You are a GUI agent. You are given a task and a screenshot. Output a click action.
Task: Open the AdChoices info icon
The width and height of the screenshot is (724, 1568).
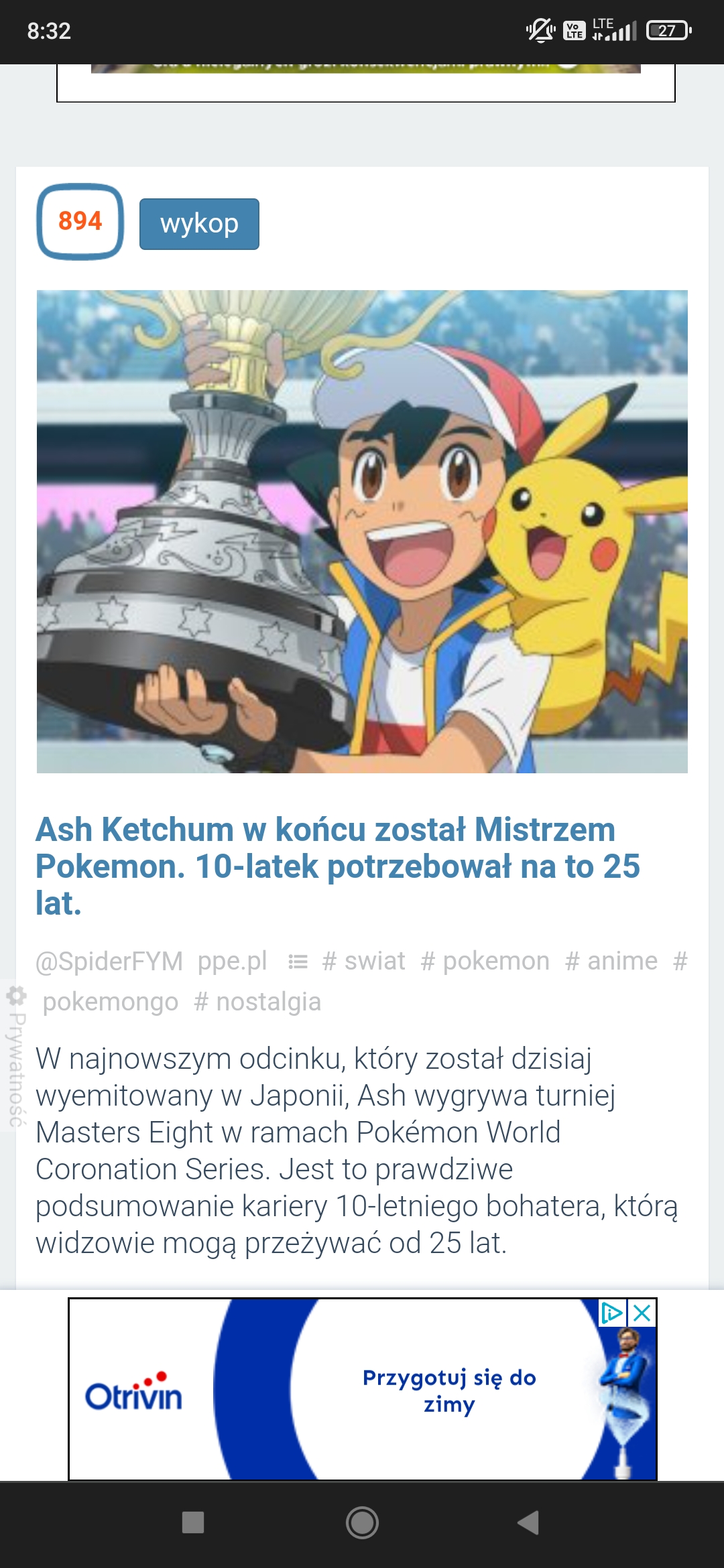612,1313
